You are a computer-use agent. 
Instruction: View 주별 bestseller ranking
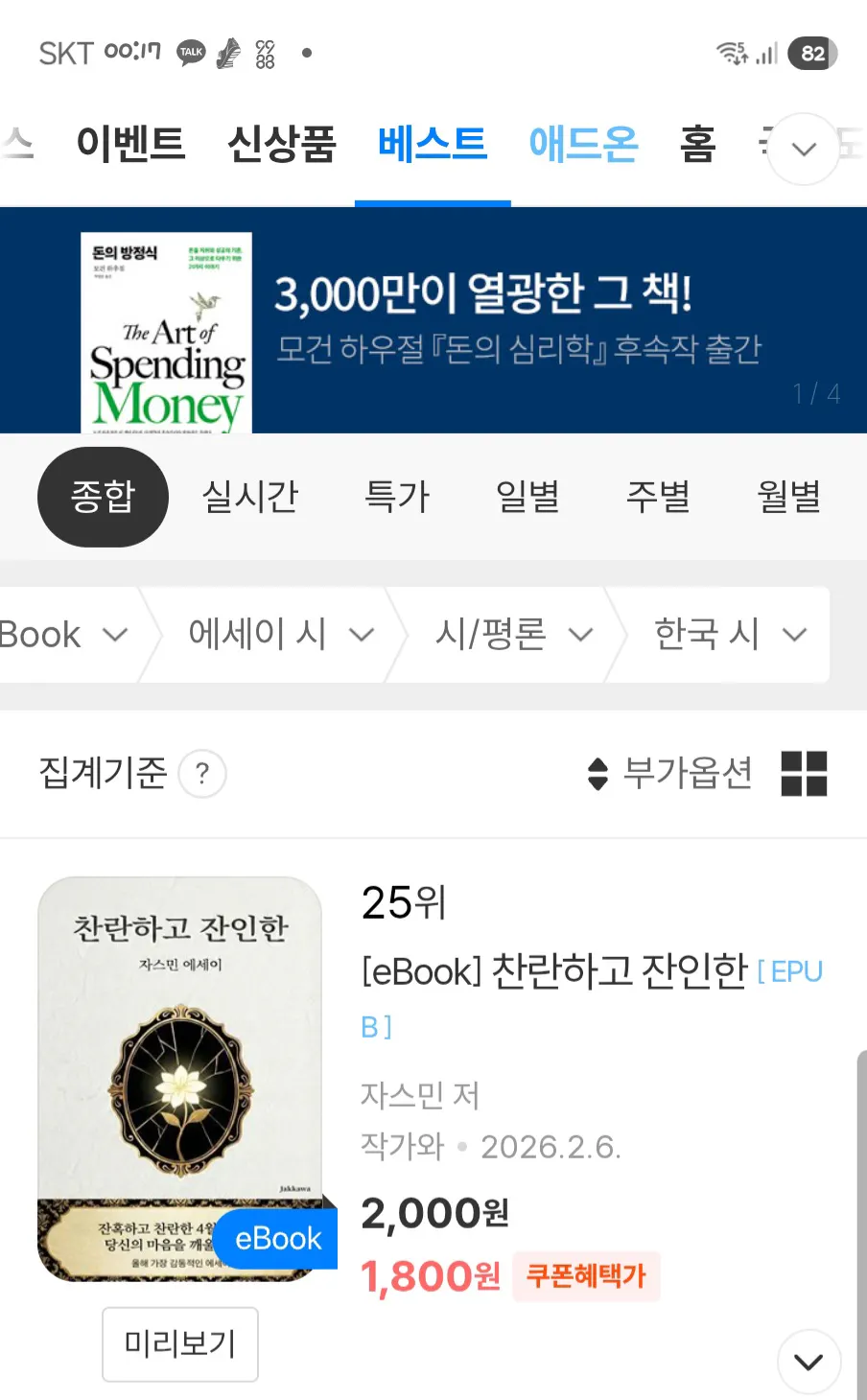pyautogui.click(x=658, y=497)
